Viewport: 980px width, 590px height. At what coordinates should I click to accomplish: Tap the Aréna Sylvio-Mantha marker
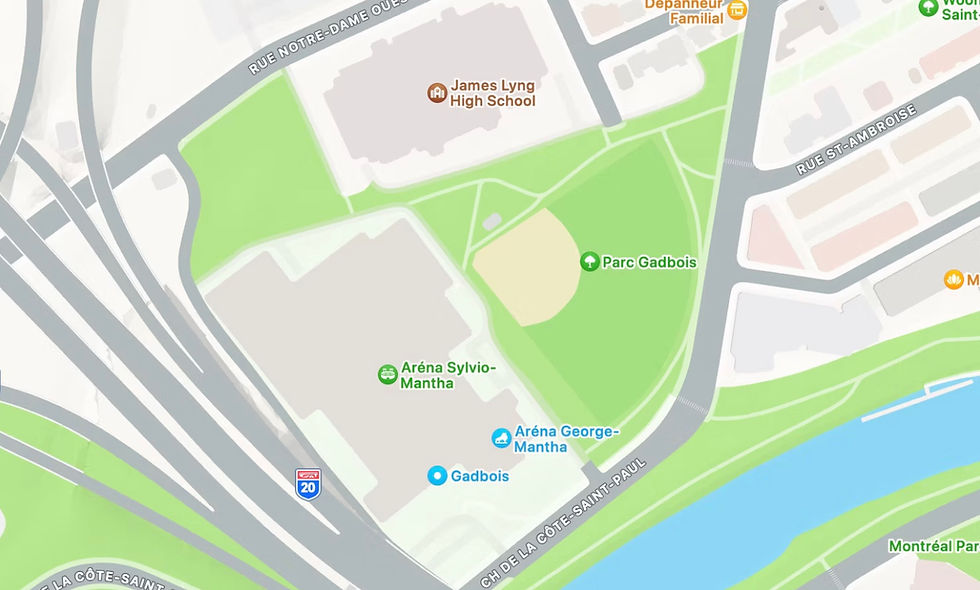coord(387,374)
